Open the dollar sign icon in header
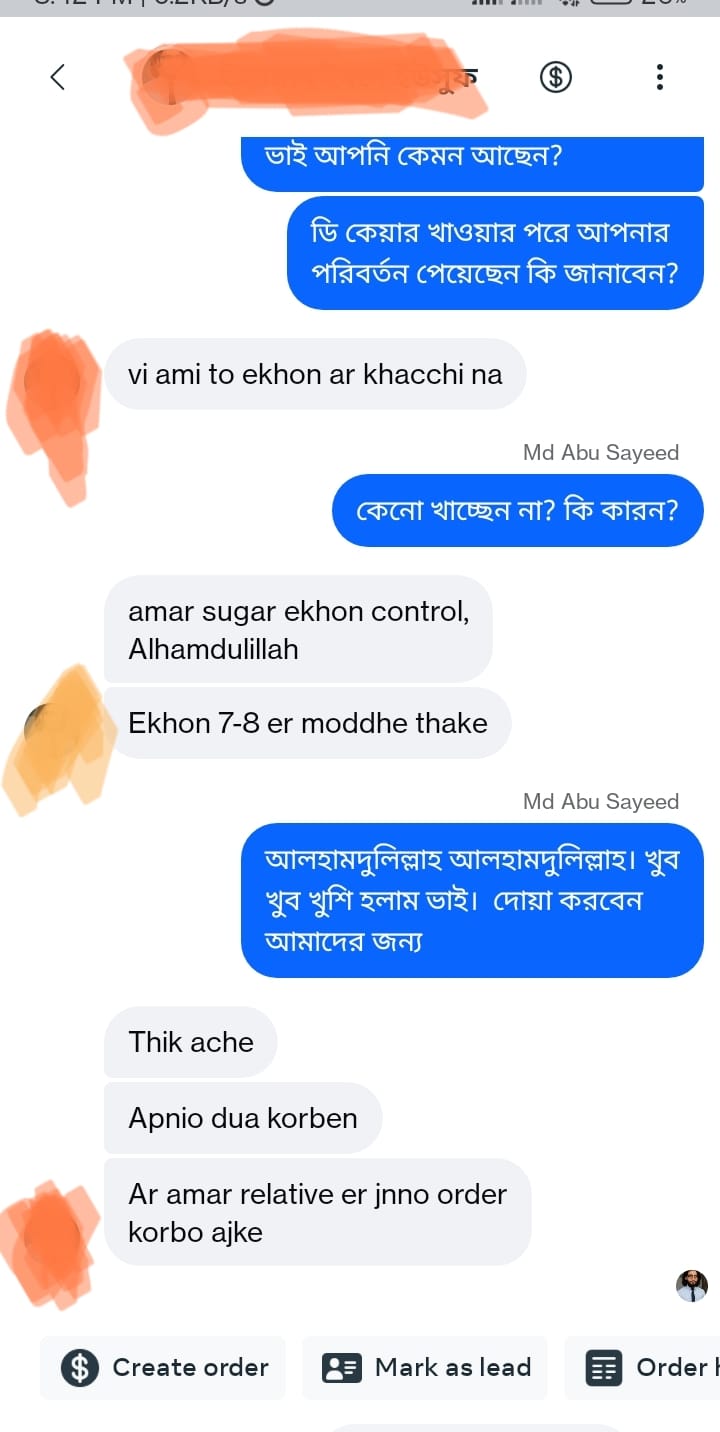 tap(556, 77)
